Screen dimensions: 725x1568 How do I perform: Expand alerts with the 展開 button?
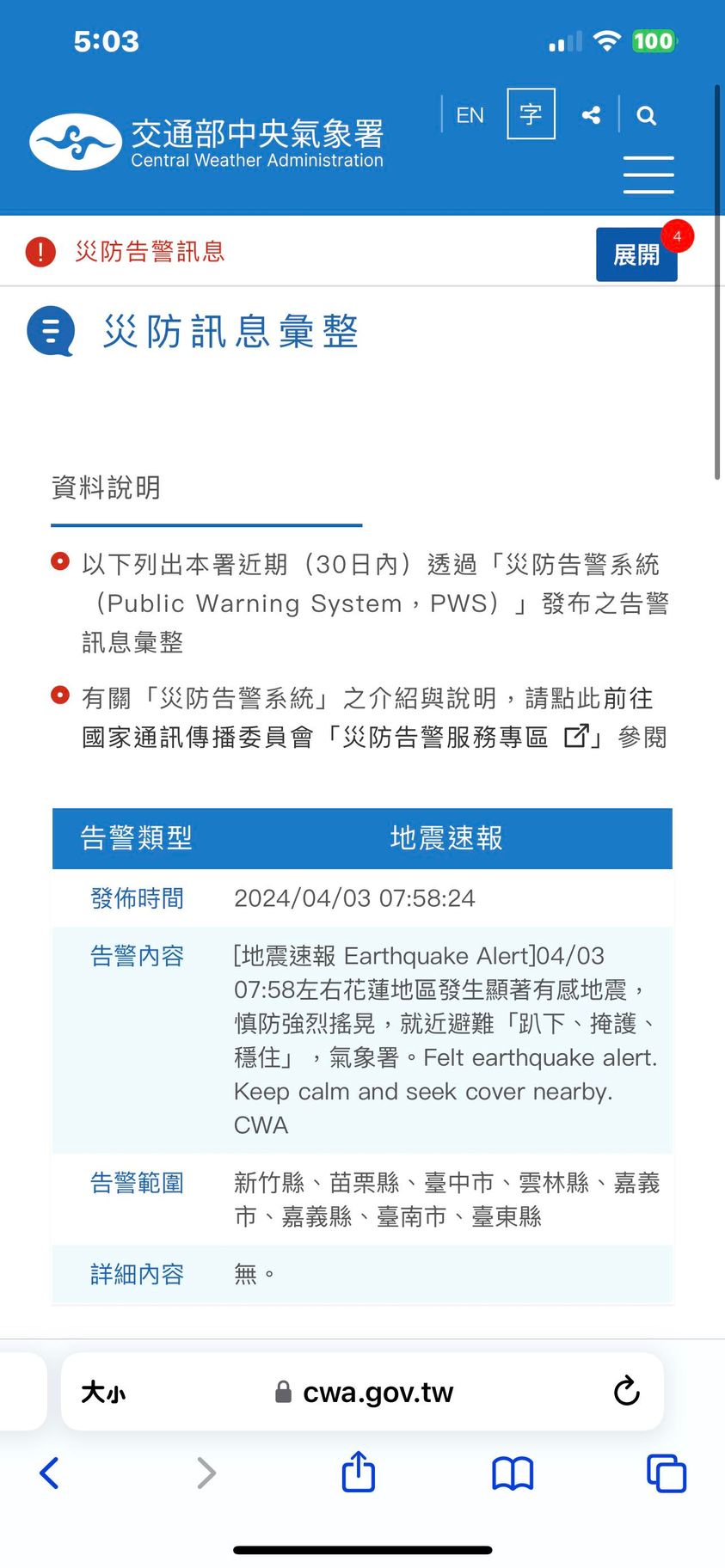[636, 254]
